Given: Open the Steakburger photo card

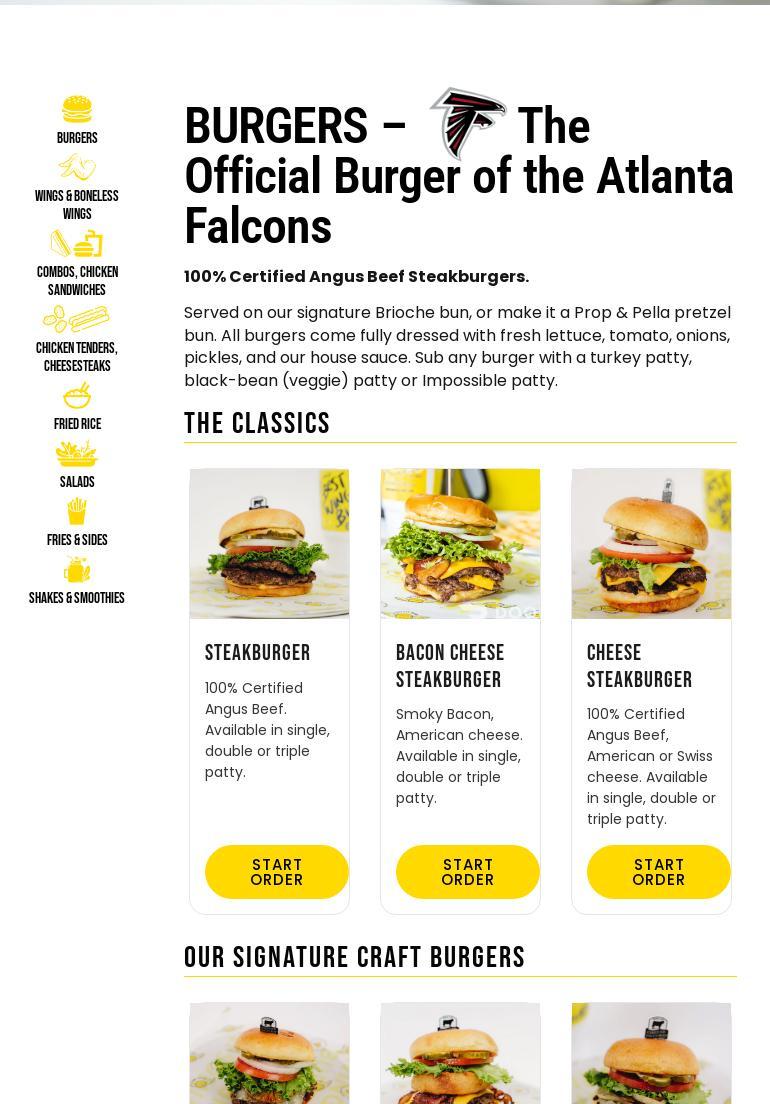Looking at the screenshot, I should [270, 544].
